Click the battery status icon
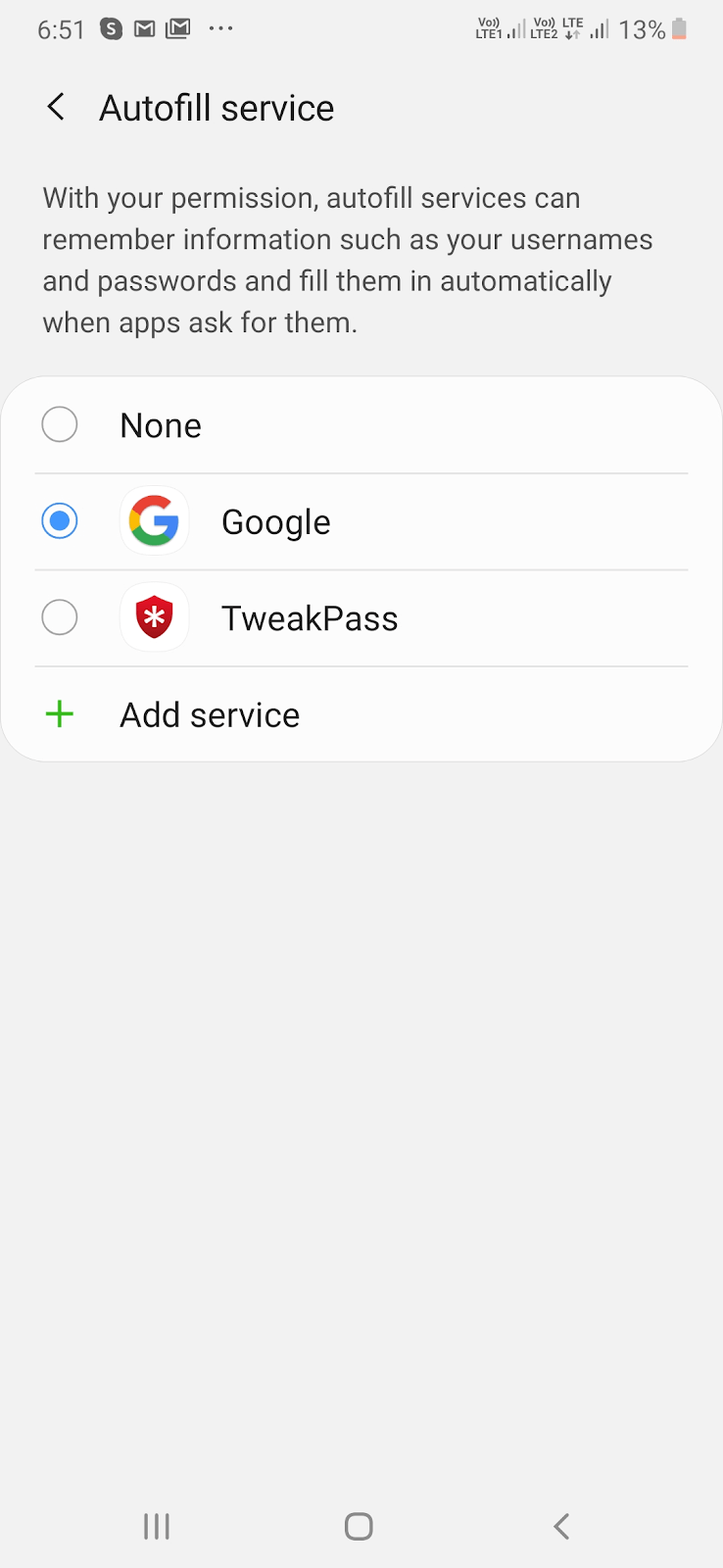The height and width of the screenshot is (1568, 723). click(680, 29)
